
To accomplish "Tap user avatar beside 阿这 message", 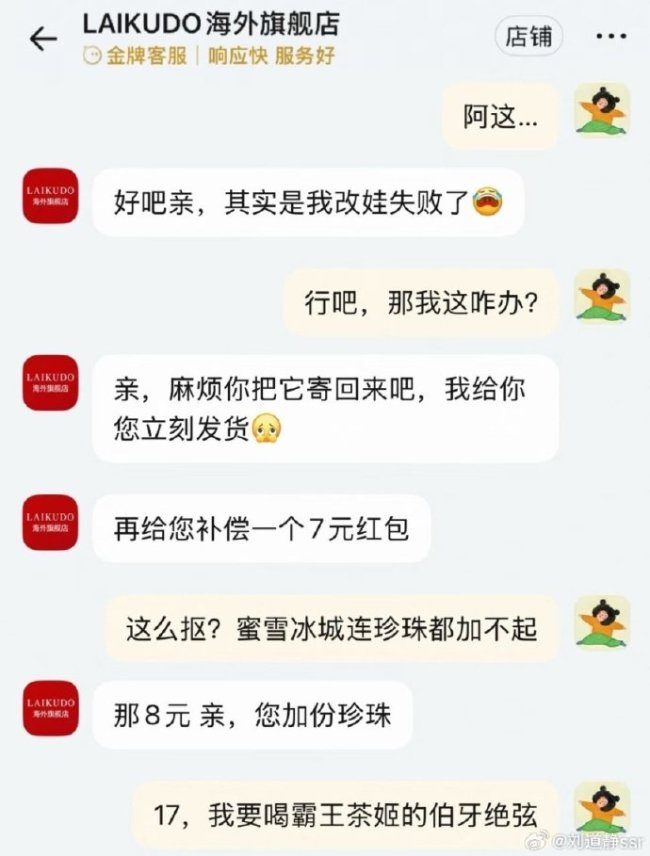I will pos(602,110).
